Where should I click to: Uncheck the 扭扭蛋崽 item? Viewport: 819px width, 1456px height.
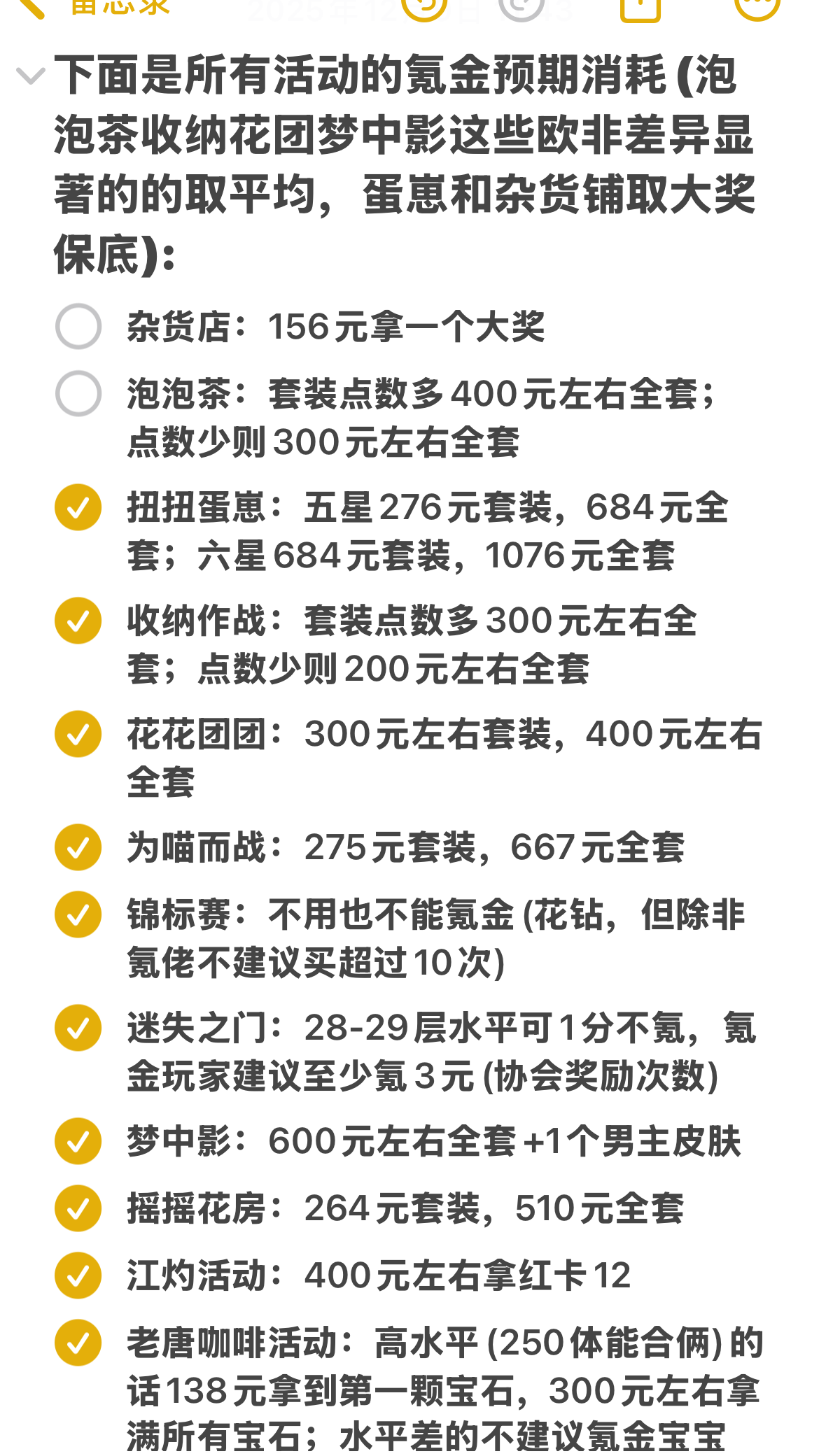pyautogui.click(x=78, y=507)
